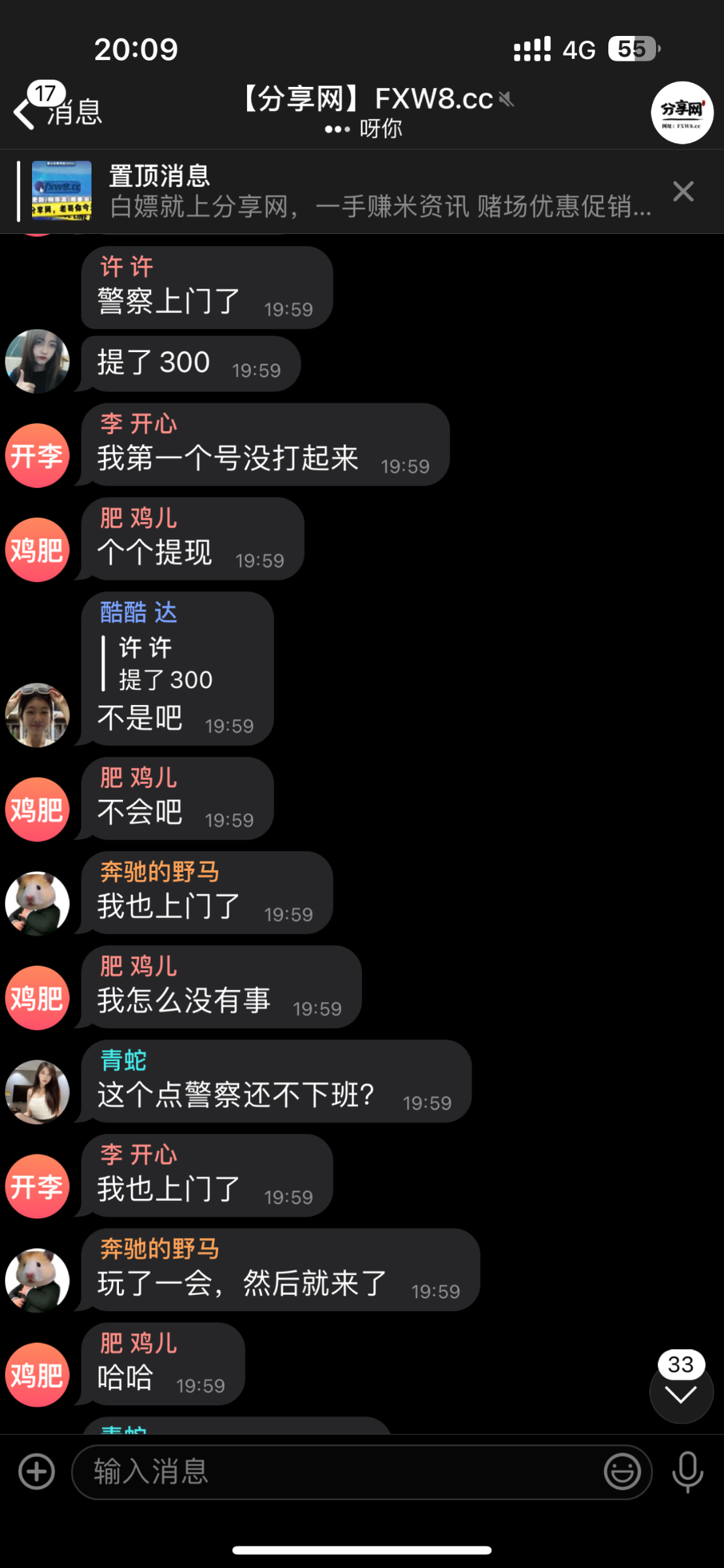Image resolution: width=724 pixels, height=1568 pixels.
Task: Open the avatar beside the 不是吧 message
Action: [x=37, y=715]
